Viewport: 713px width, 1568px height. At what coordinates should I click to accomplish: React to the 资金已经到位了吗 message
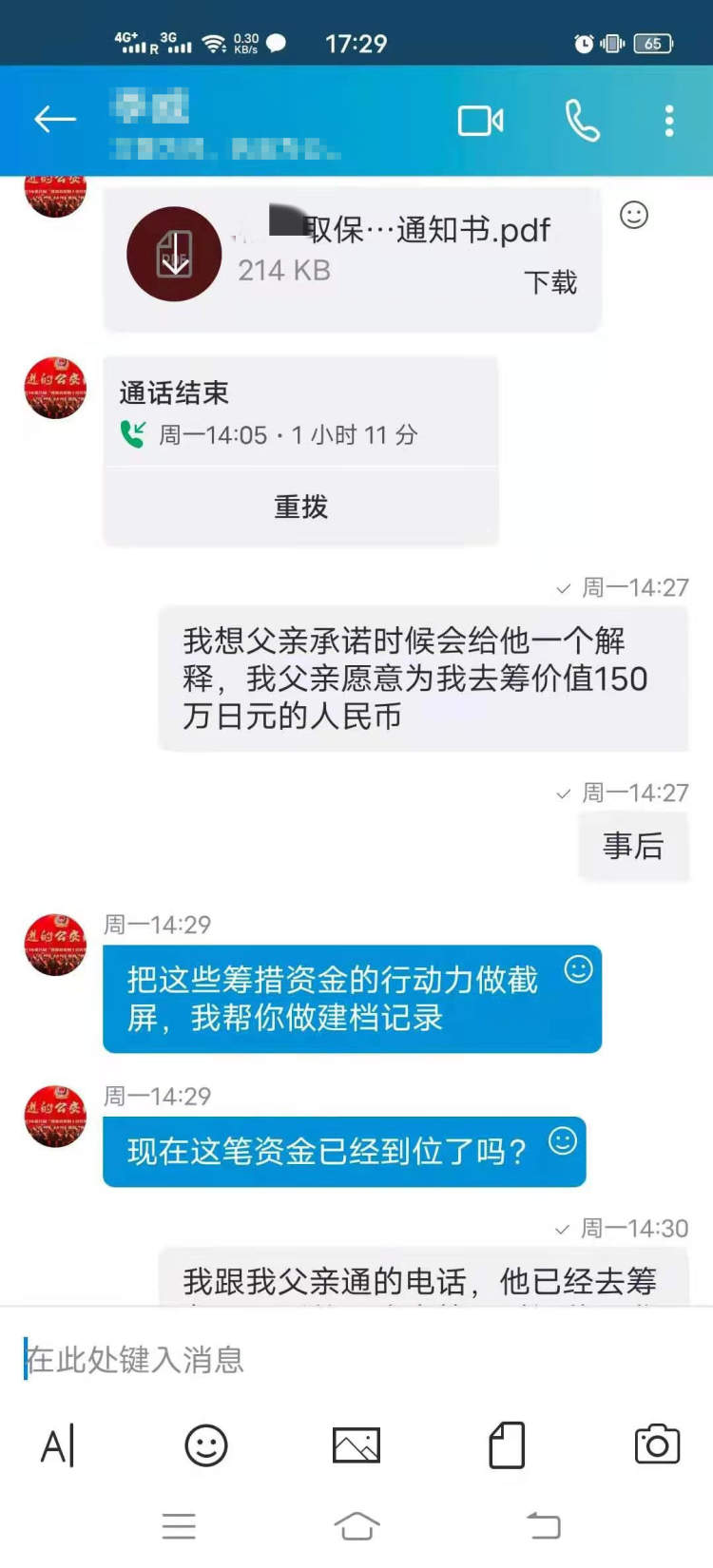tap(563, 1140)
